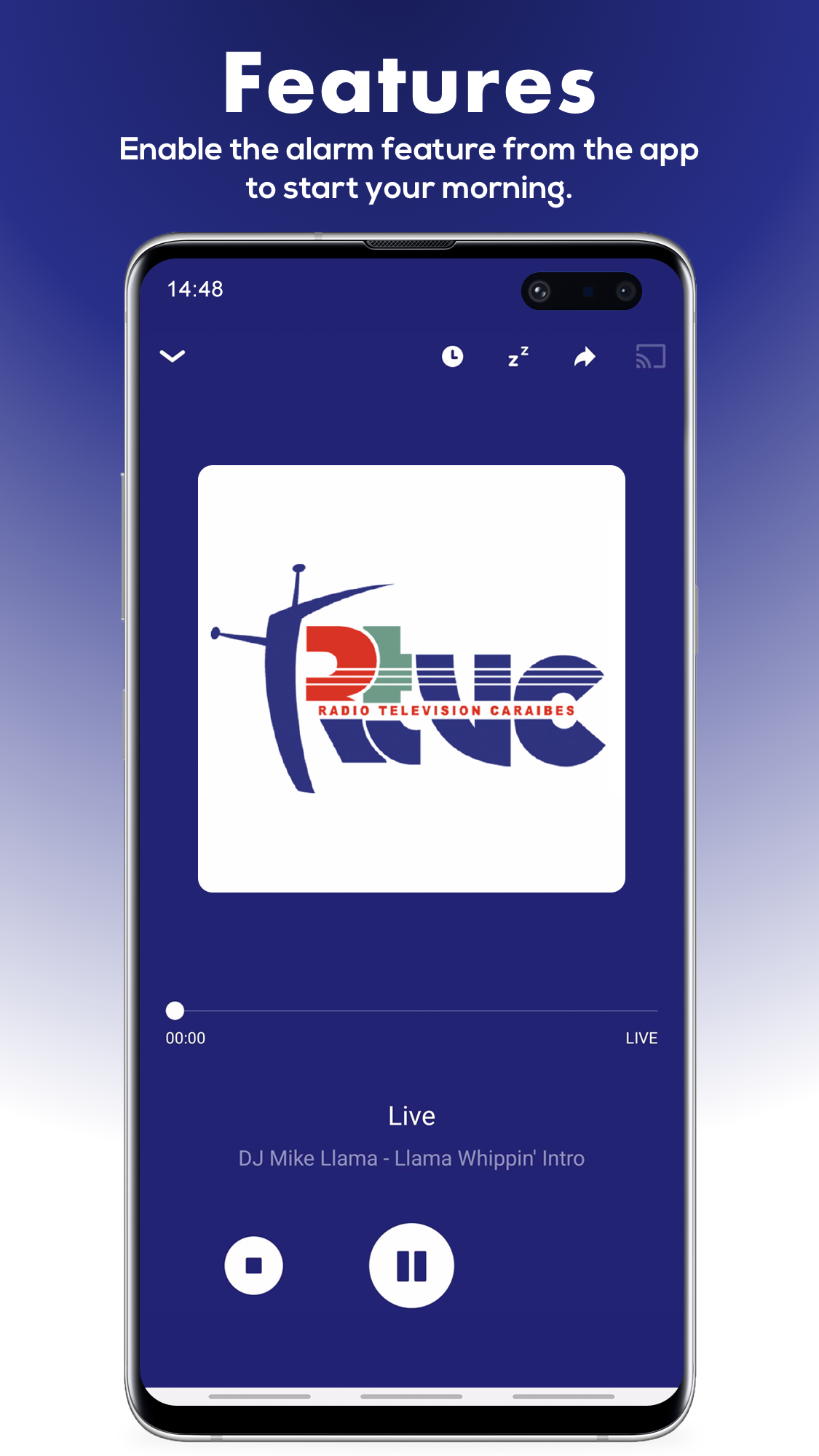The height and width of the screenshot is (1456, 819).
Task: Stop the currently playing station
Action: click(253, 1265)
